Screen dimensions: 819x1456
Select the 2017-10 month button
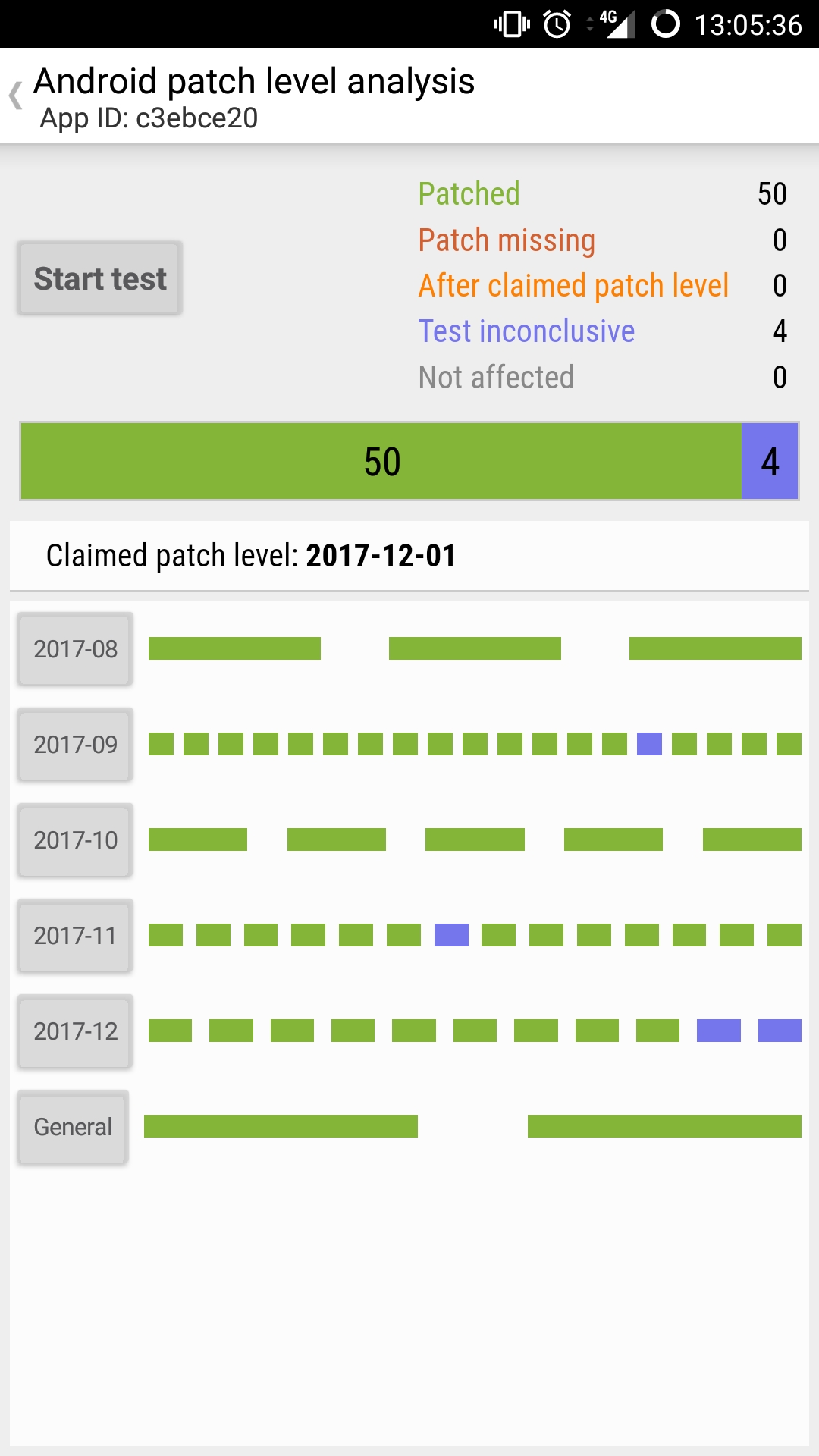point(76,840)
